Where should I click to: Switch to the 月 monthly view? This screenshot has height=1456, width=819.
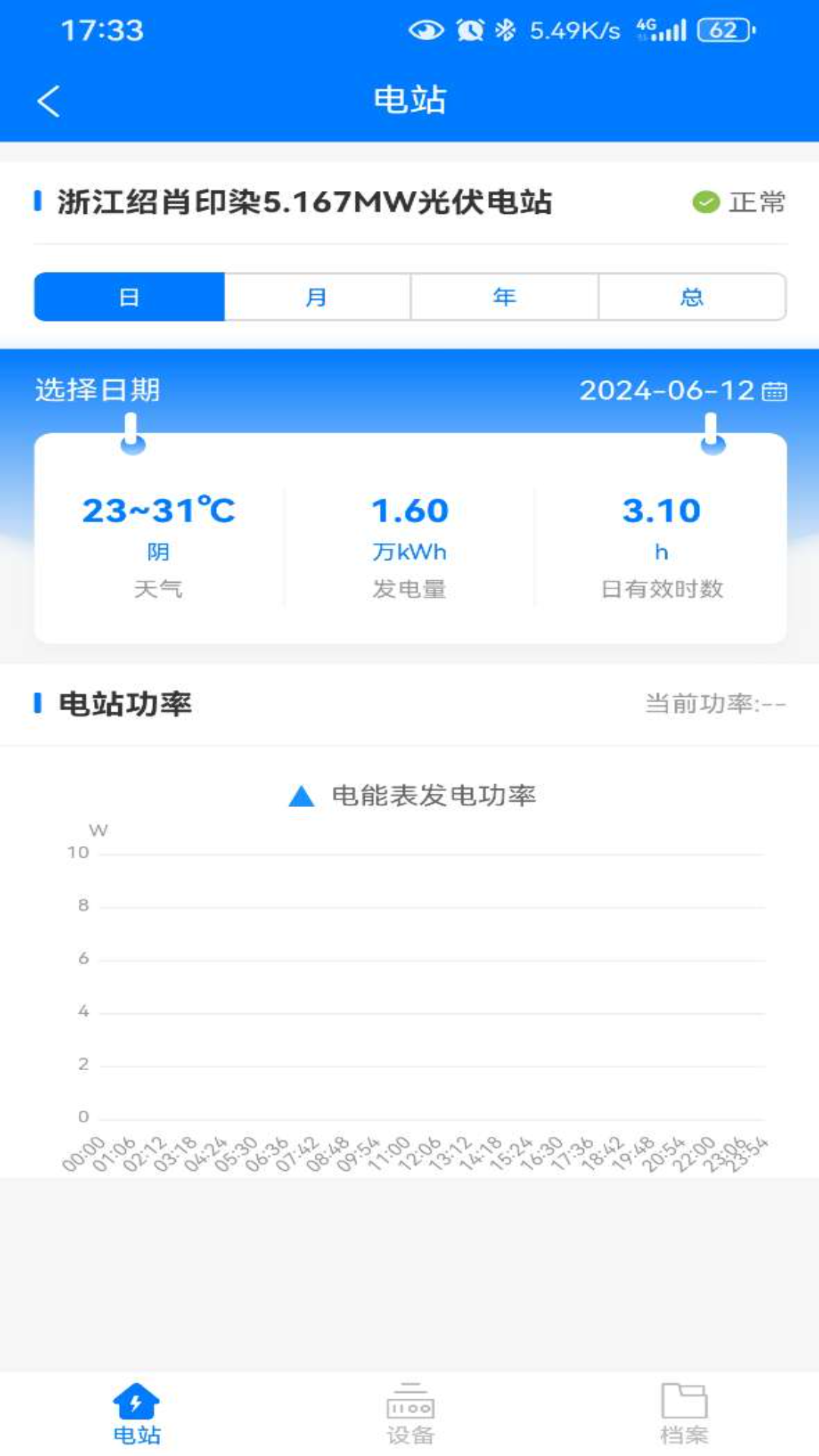317,297
